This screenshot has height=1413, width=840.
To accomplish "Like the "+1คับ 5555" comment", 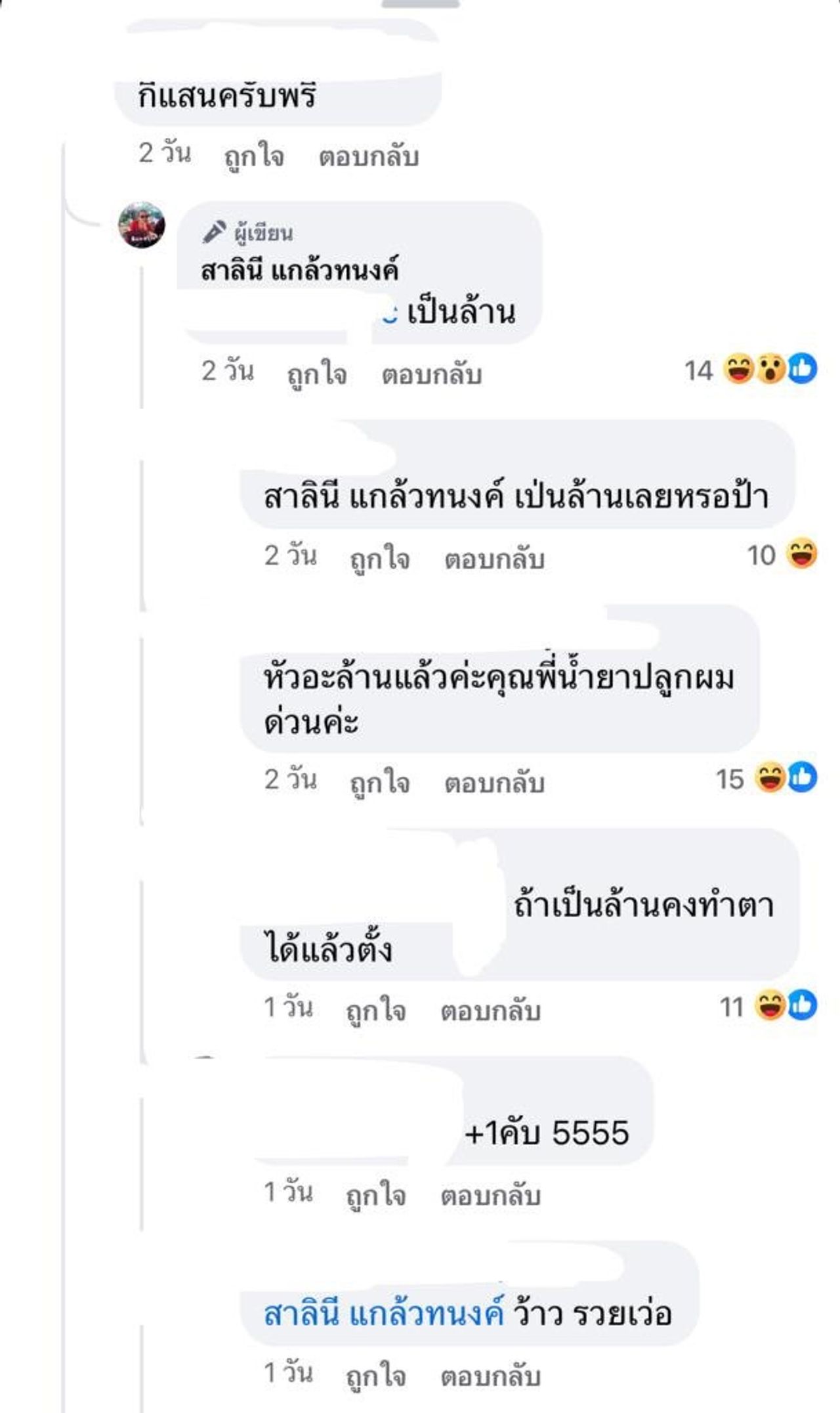I will [x=376, y=1195].
